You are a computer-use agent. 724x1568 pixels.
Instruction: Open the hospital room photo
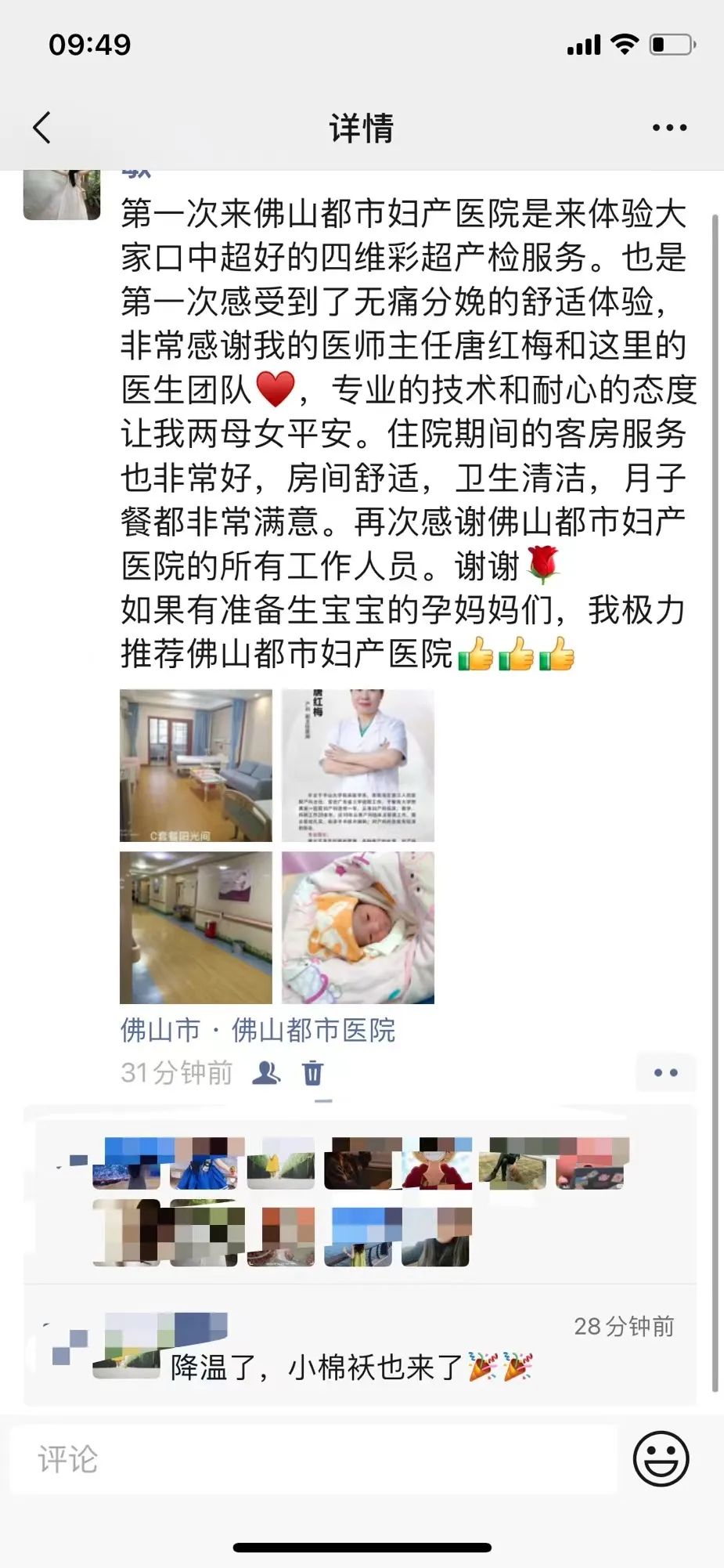(x=196, y=765)
